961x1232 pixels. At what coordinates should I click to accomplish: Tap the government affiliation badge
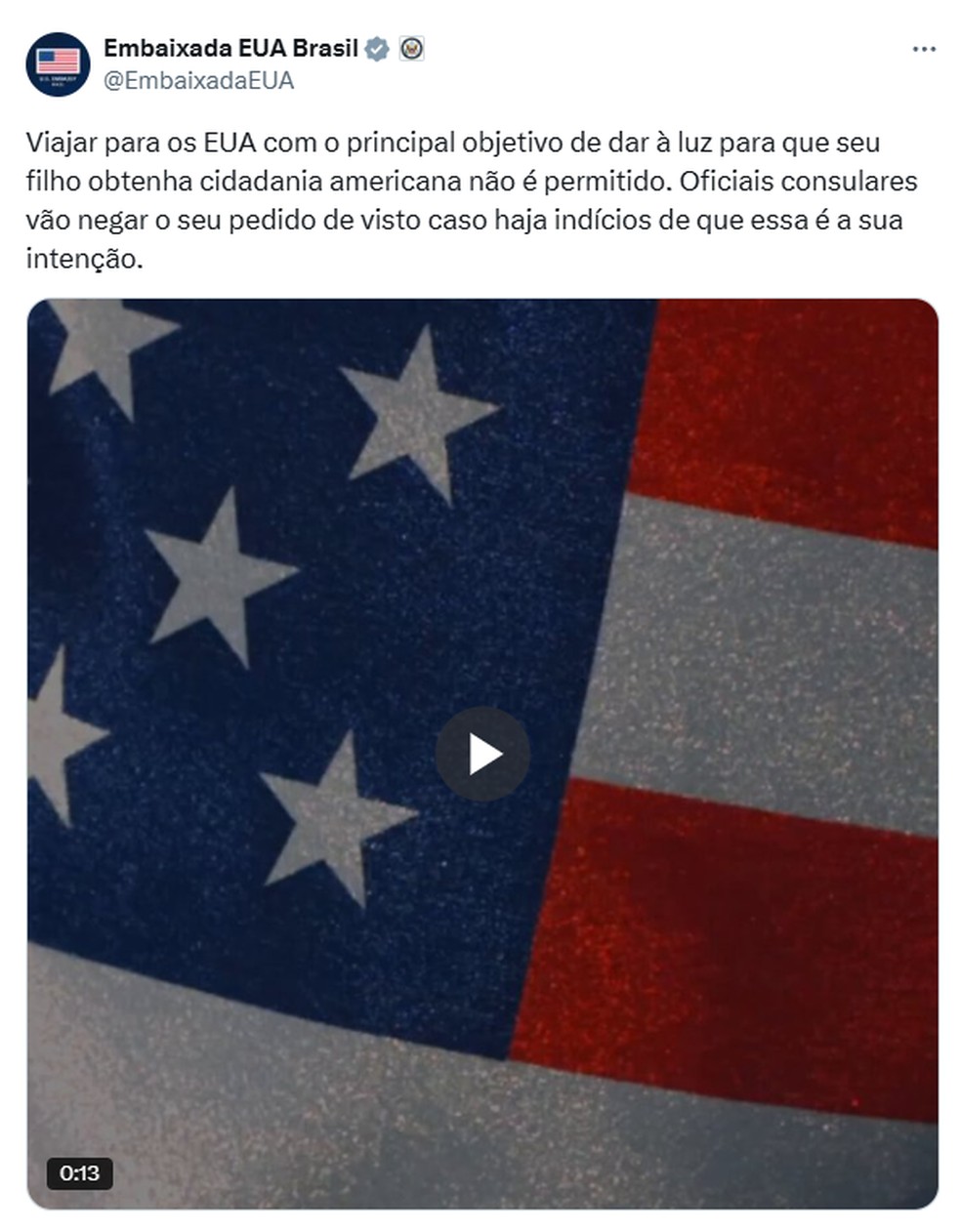(x=412, y=48)
